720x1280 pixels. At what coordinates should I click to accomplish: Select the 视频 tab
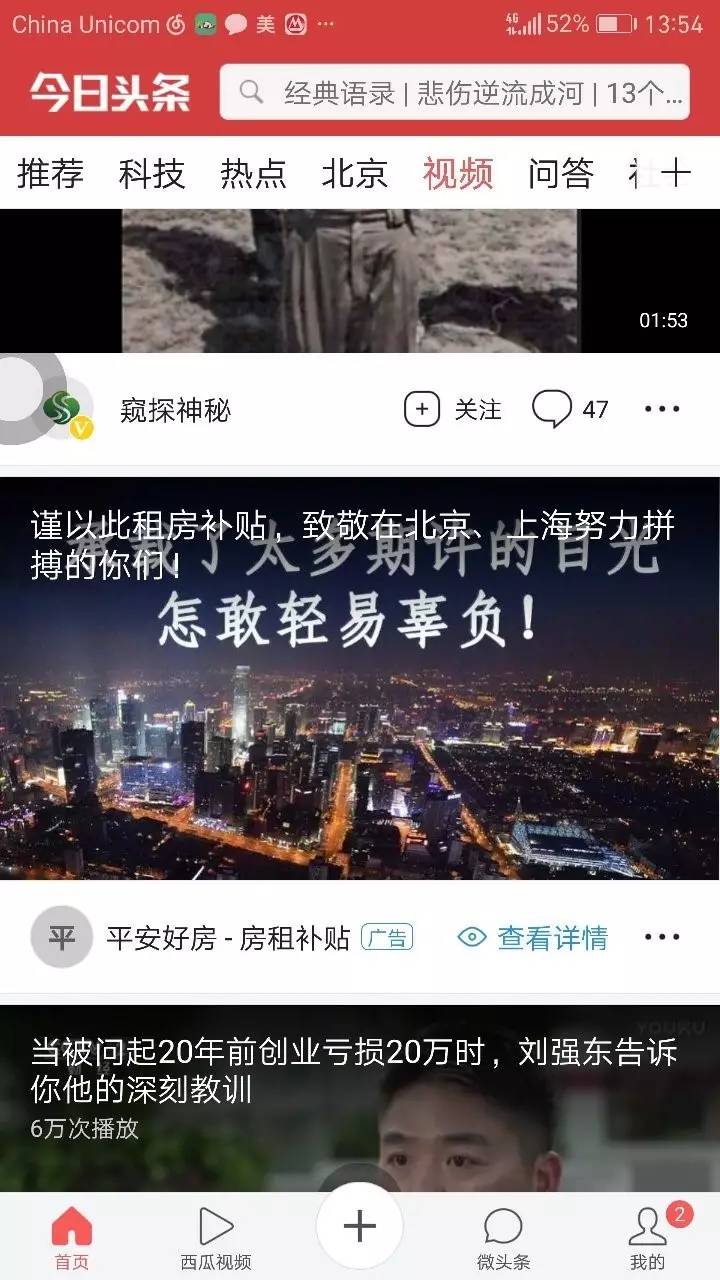[458, 174]
